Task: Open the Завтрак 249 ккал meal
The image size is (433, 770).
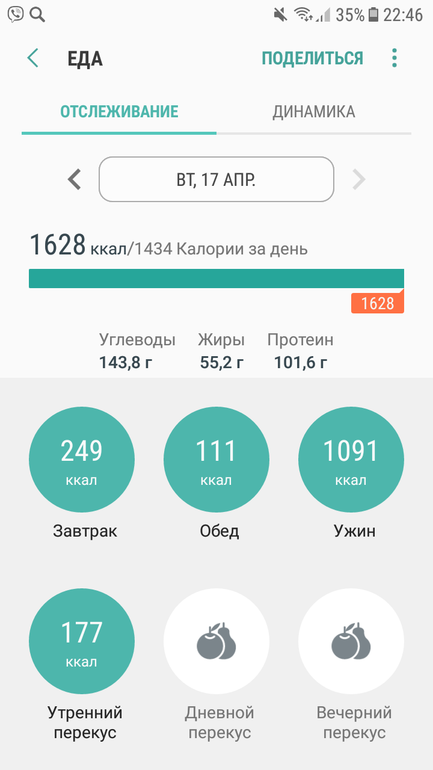Action: click(81, 460)
